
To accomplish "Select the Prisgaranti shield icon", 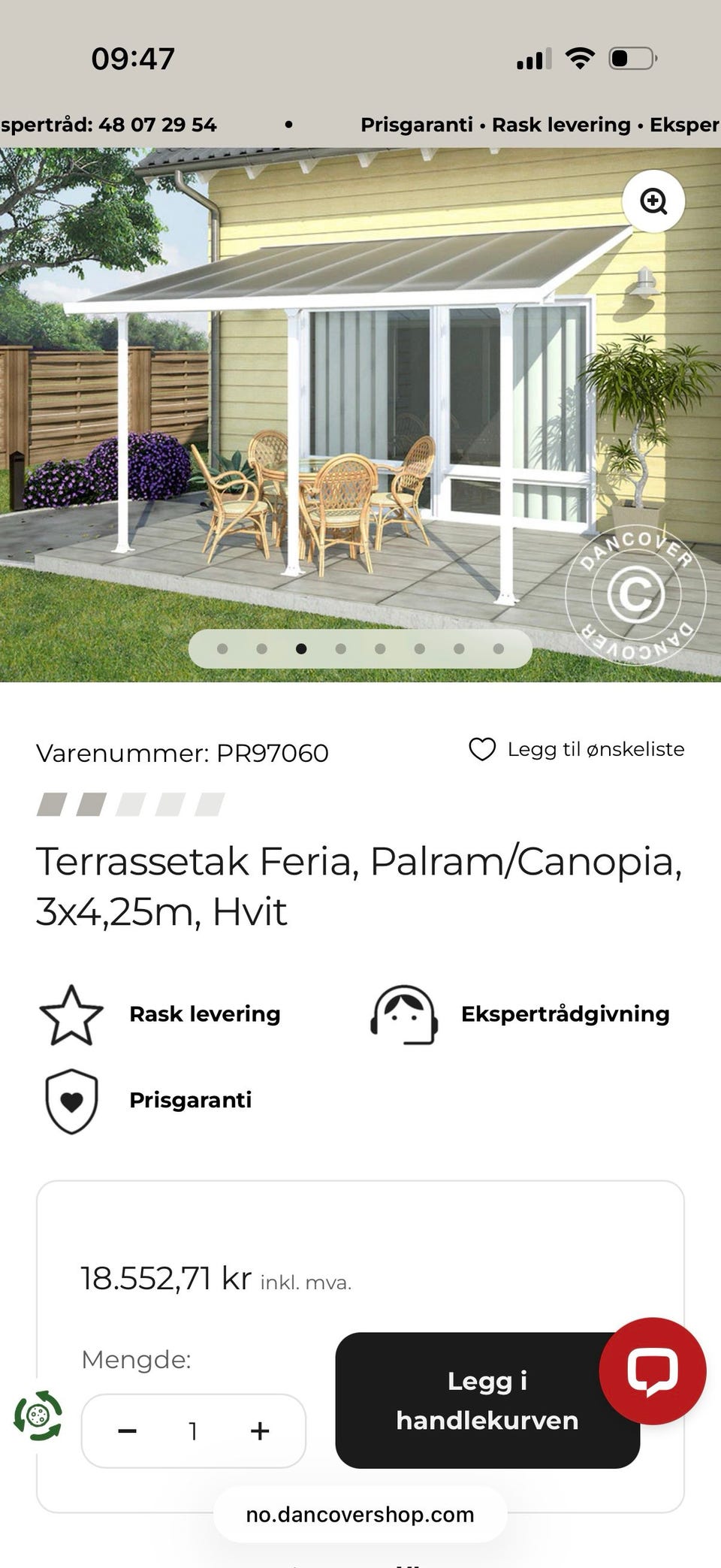I will (x=72, y=1101).
